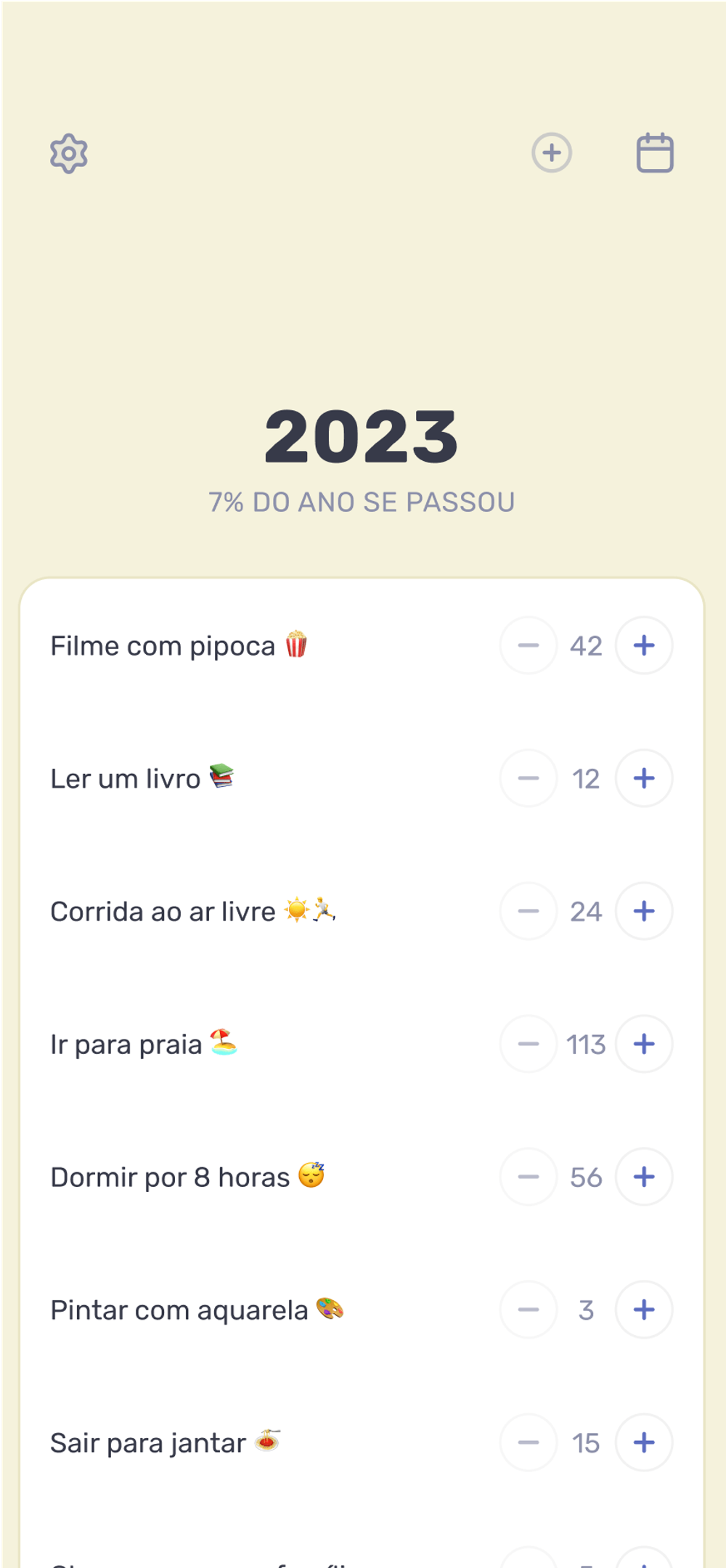Decrease the Dormir por 8 horas count
Screen dimensions: 726x1568
tap(529, 1177)
